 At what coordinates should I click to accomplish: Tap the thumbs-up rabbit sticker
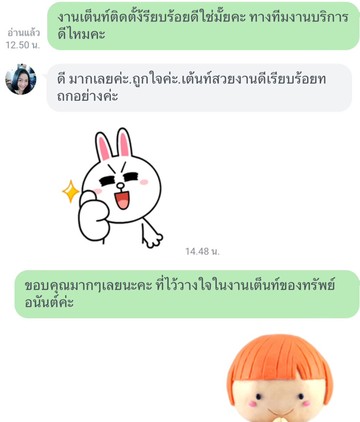point(113,188)
